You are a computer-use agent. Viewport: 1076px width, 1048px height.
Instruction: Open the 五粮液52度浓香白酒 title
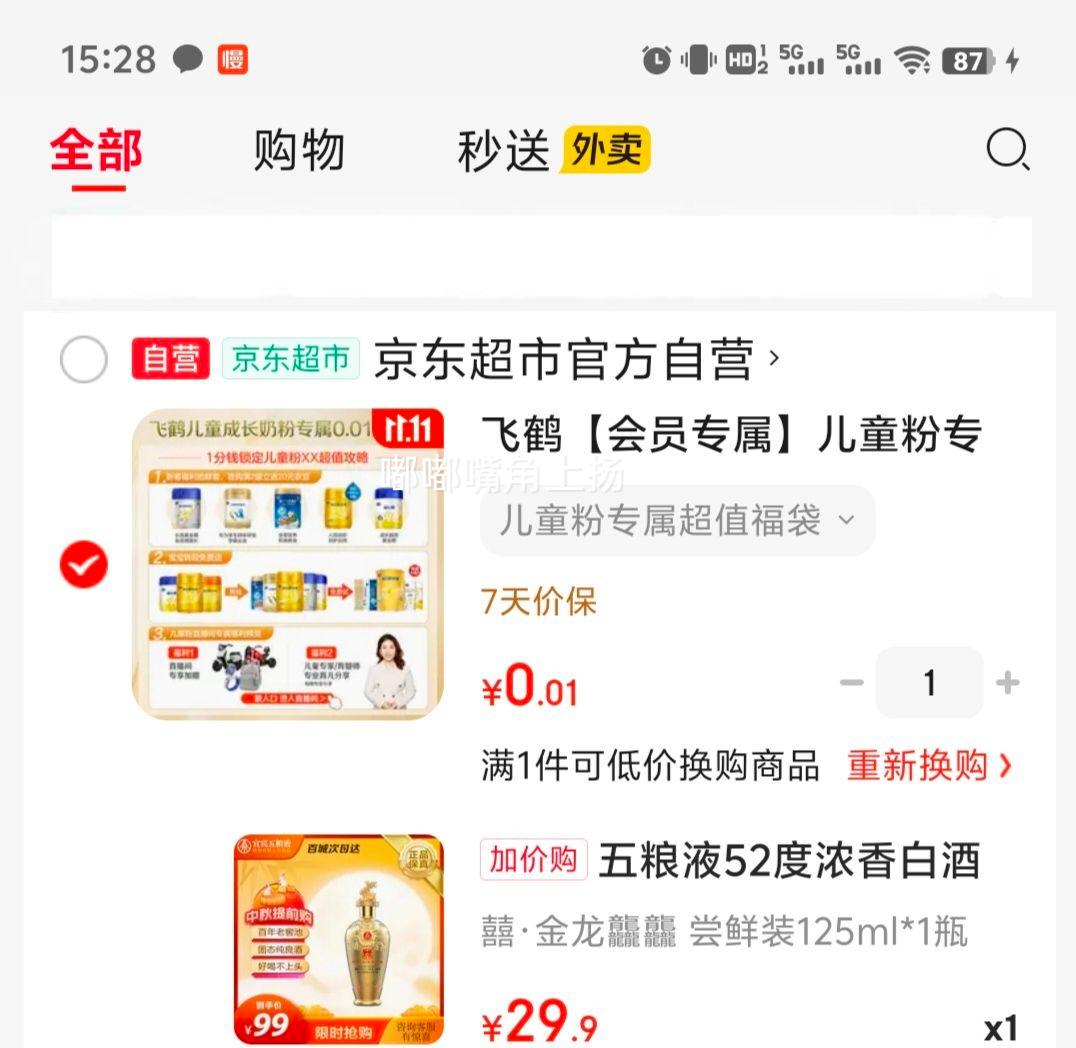click(788, 861)
